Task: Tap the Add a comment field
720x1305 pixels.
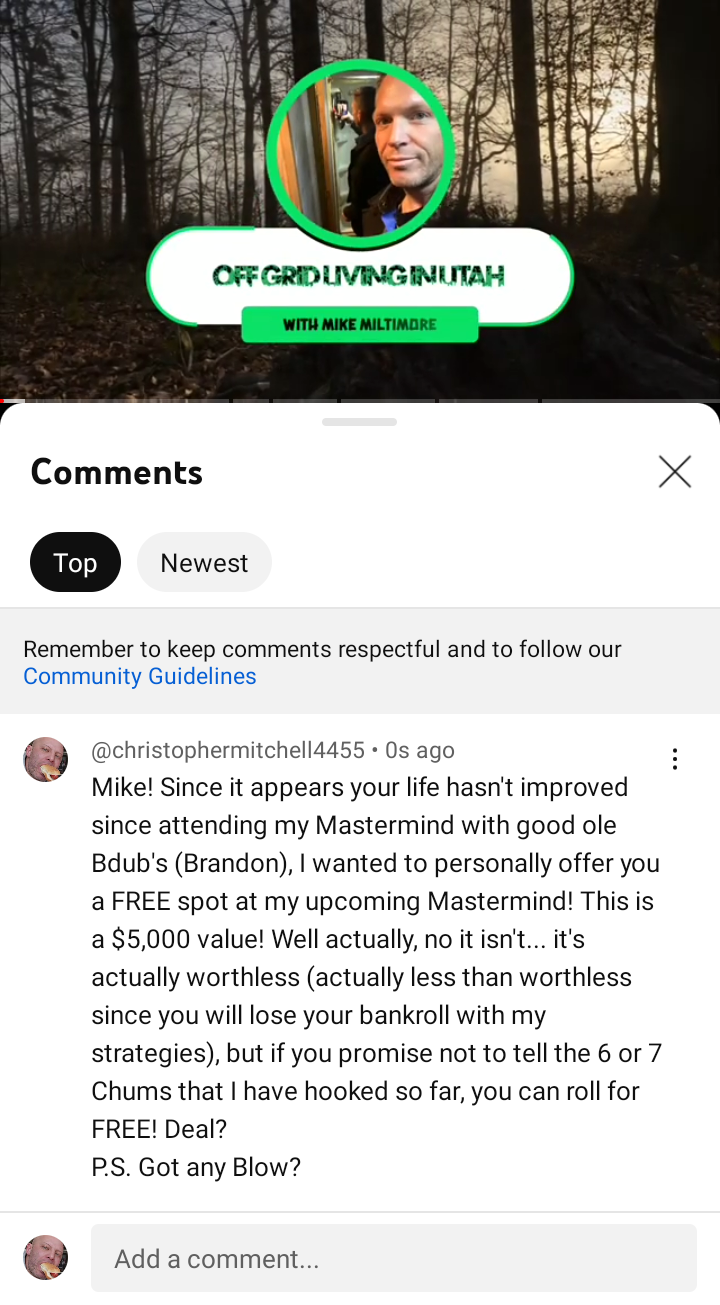Action: click(393, 1258)
